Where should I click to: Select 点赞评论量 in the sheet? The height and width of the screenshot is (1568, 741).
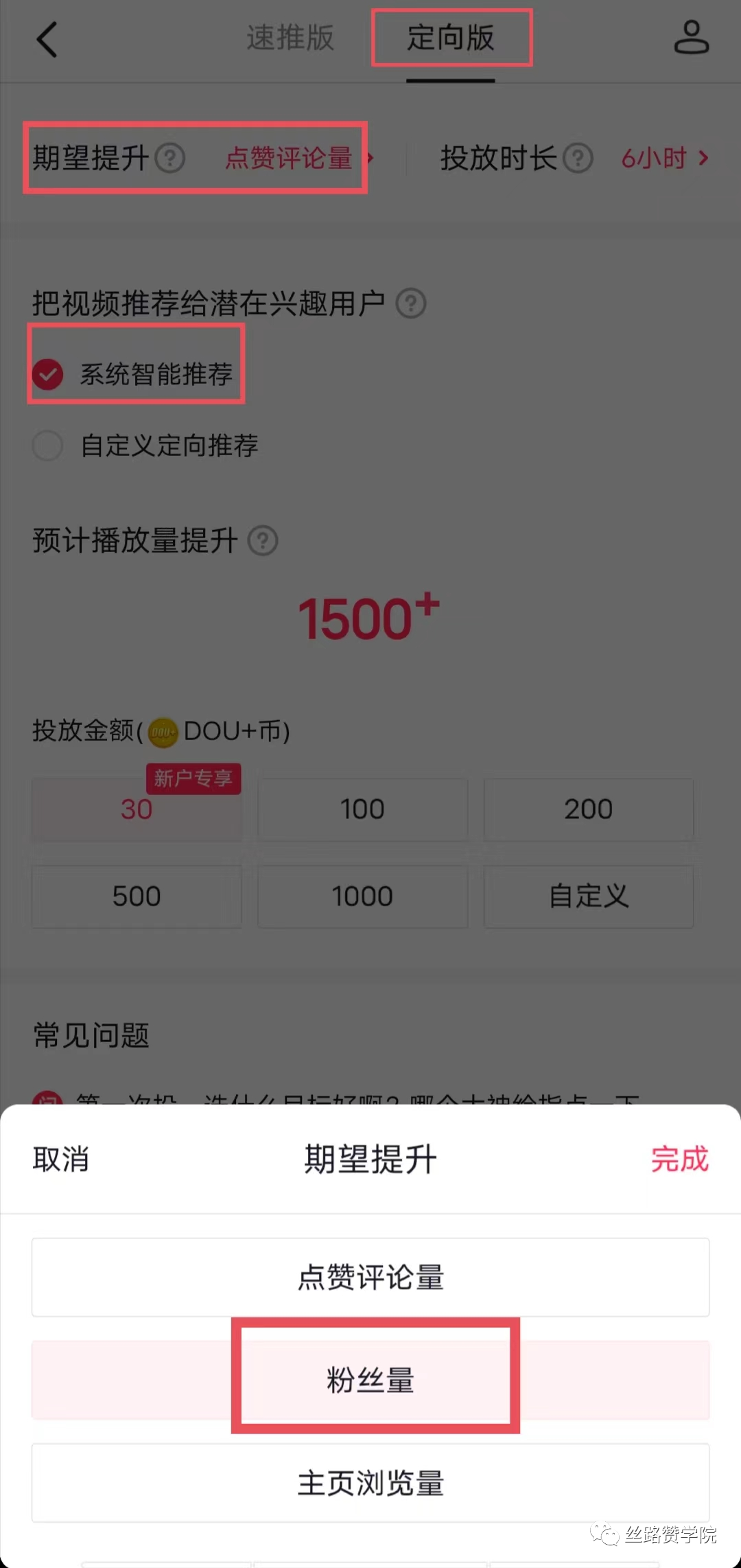(370, 1278)
